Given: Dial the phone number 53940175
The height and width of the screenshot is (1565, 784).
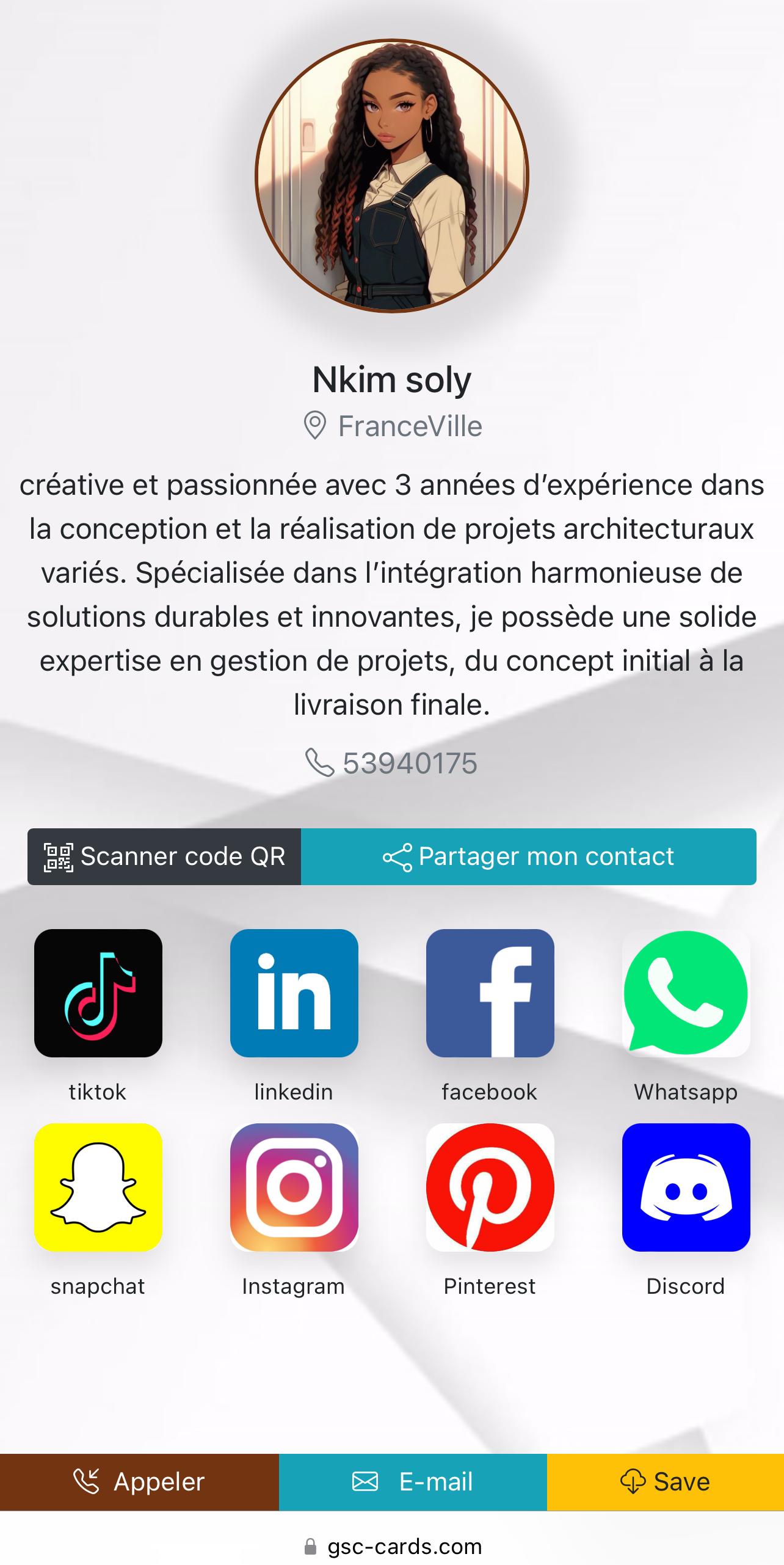Looking at the screenshot, I should click(x=392, y=763).
